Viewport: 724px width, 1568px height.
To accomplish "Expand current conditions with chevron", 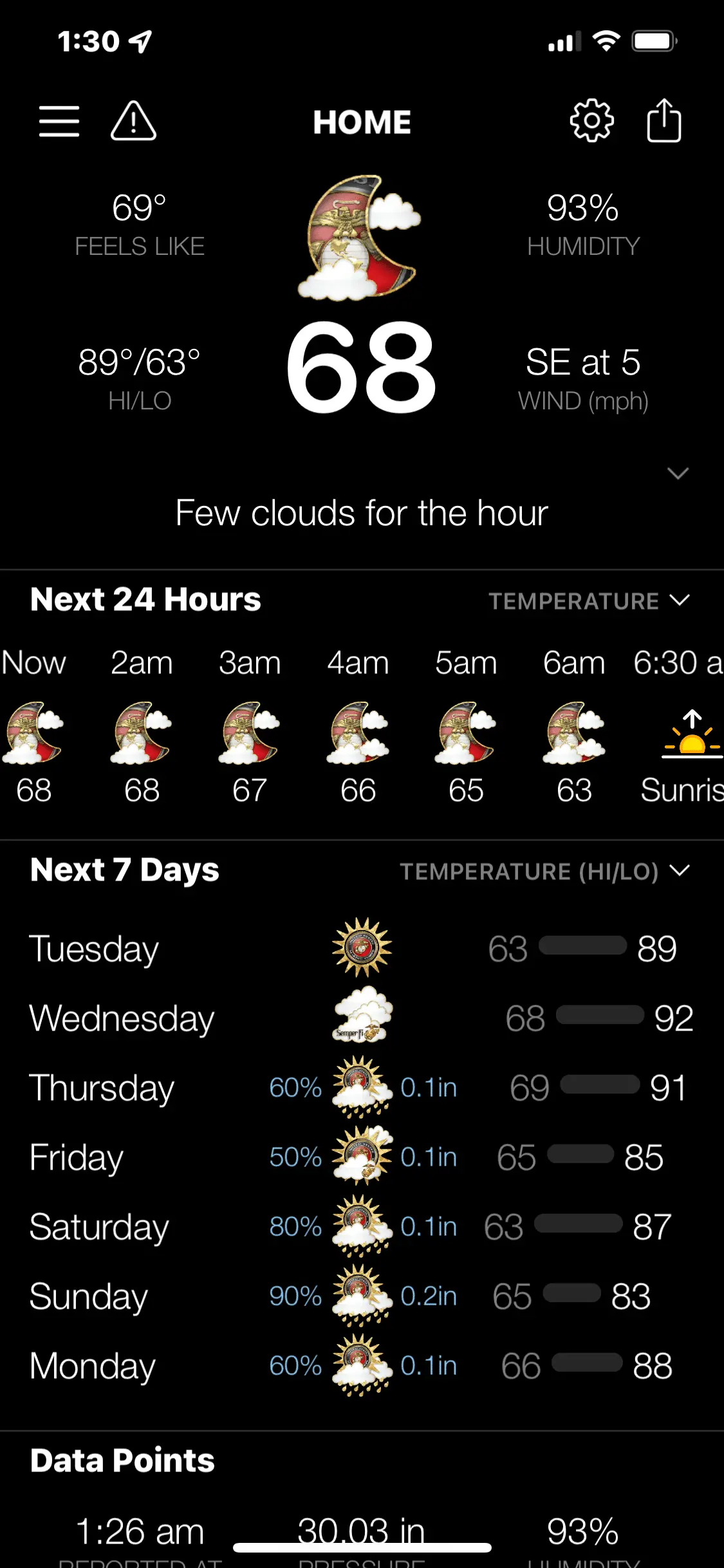I will point(678,474).
